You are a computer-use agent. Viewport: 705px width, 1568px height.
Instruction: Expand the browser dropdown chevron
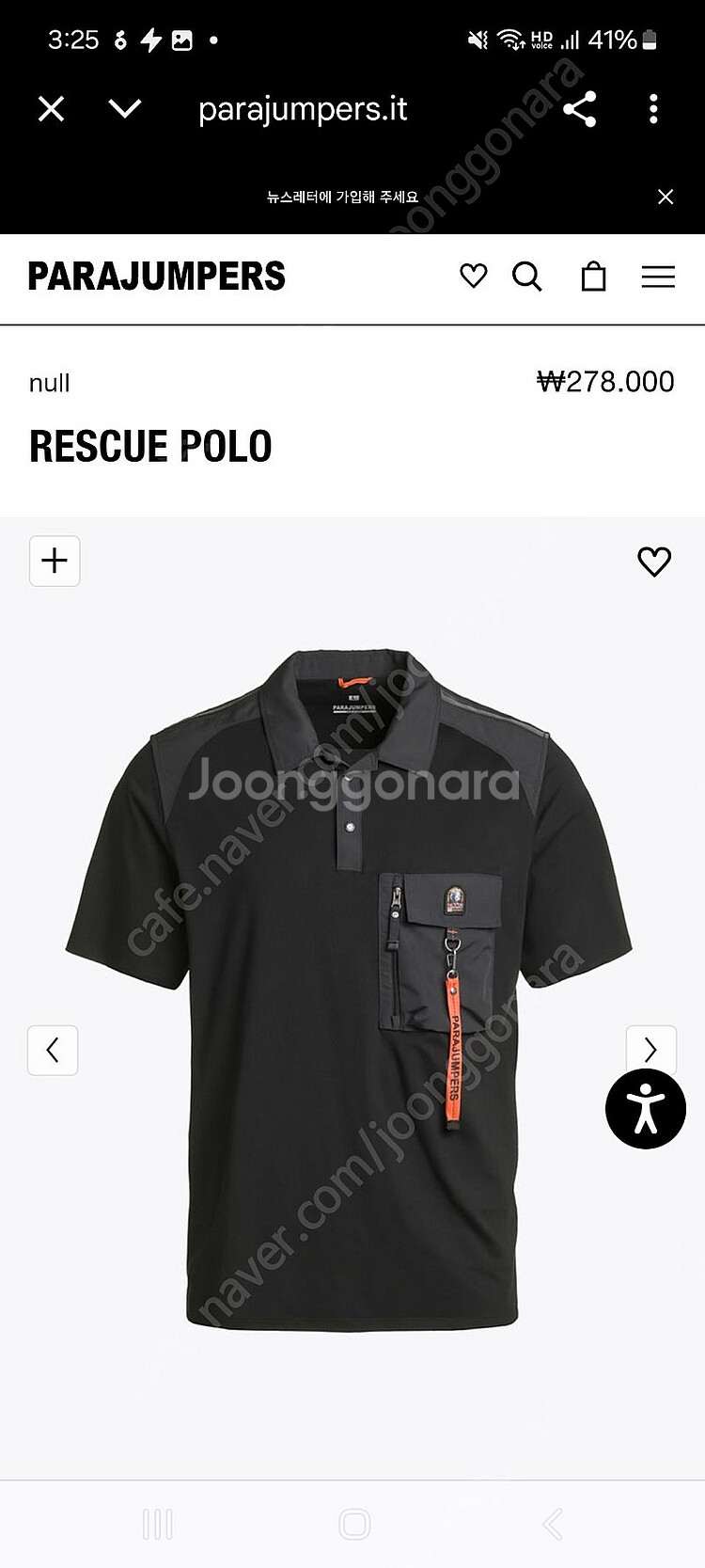pyautogui.click(x=124, y=109)
